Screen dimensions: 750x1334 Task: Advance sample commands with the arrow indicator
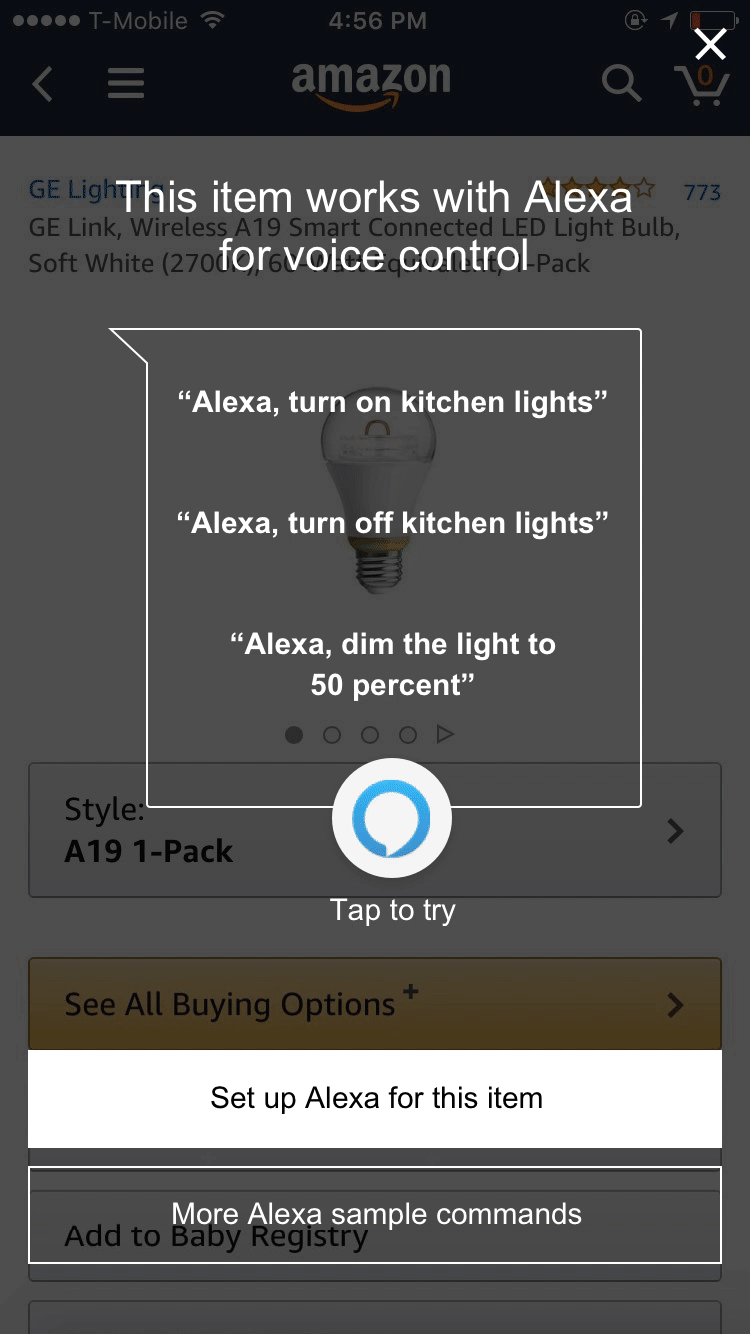click(x=445, y=735)
